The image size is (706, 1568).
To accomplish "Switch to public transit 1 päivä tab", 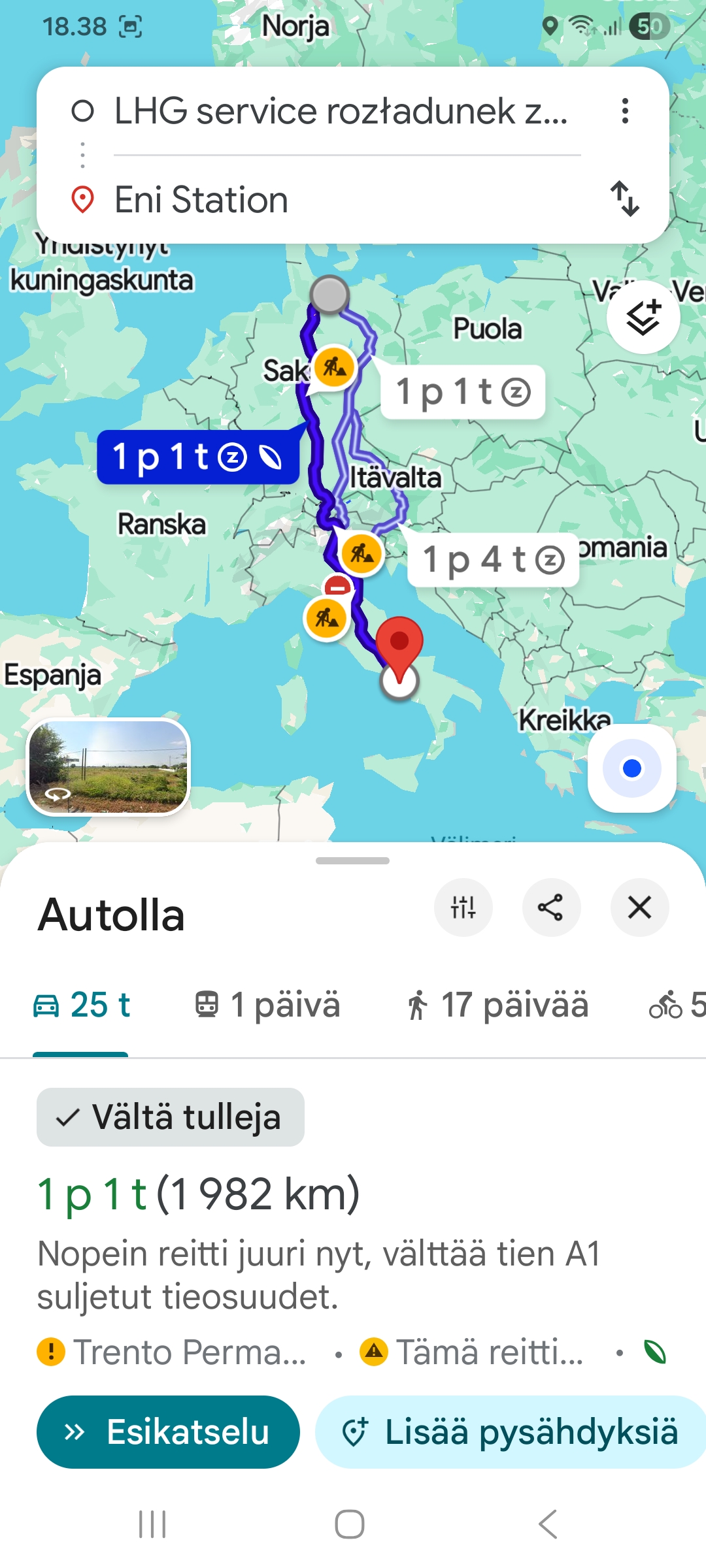I will point(267,1005).
